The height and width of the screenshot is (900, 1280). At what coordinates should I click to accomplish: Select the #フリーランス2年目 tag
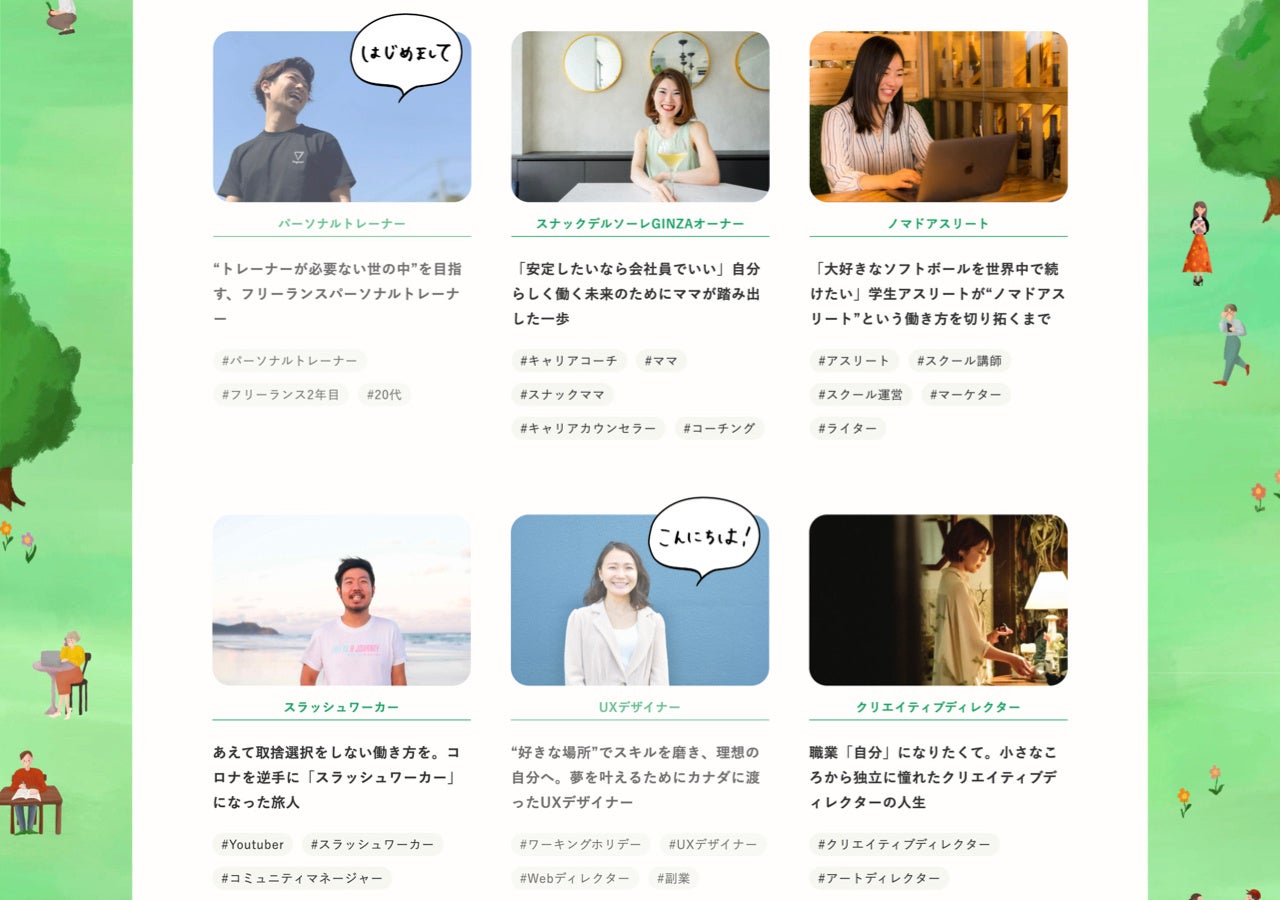pyautogui.click(x=281, y=395)
